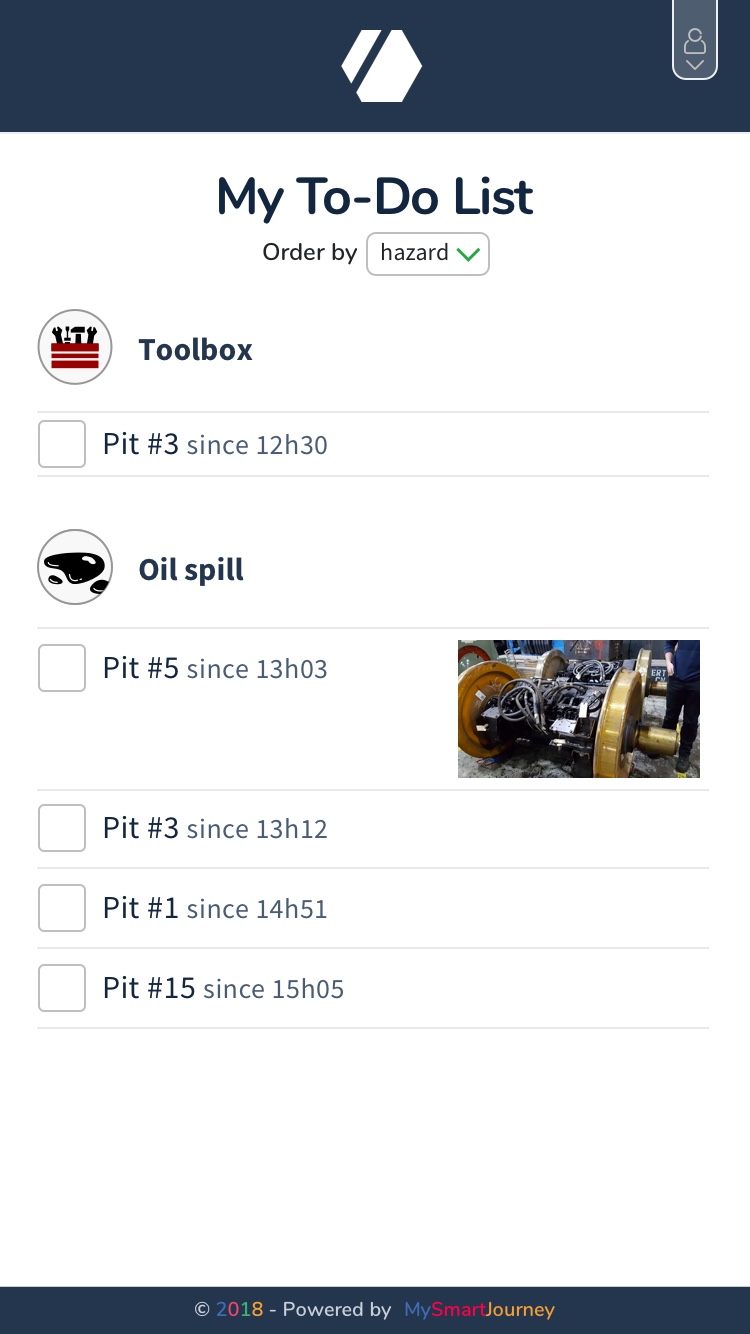Complete the Pit #1 since 14h51 task

click(x=62, y=908)
